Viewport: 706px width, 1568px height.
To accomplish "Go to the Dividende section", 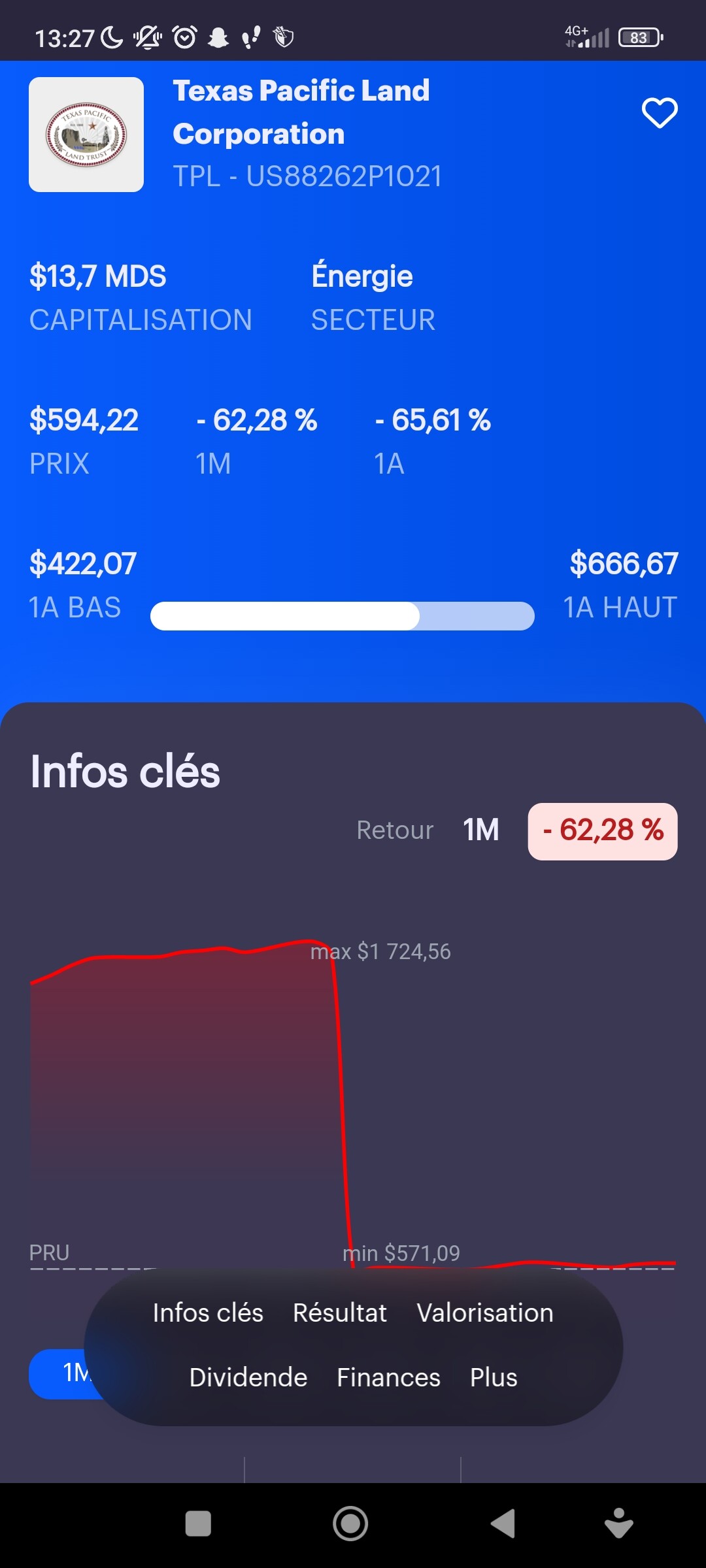I will 248,1377.
